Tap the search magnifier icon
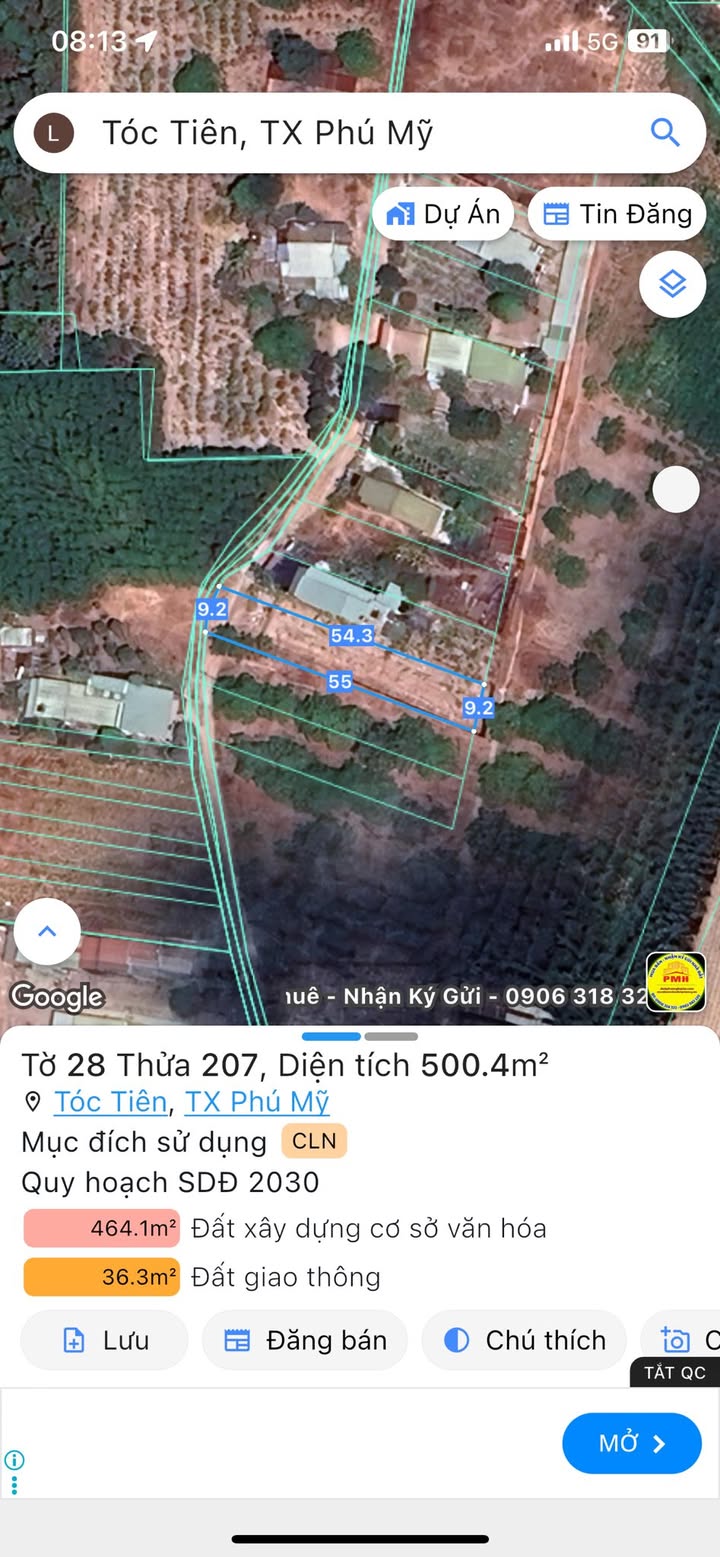Viewport: 720px width, 1557px height. pos(665,132)
